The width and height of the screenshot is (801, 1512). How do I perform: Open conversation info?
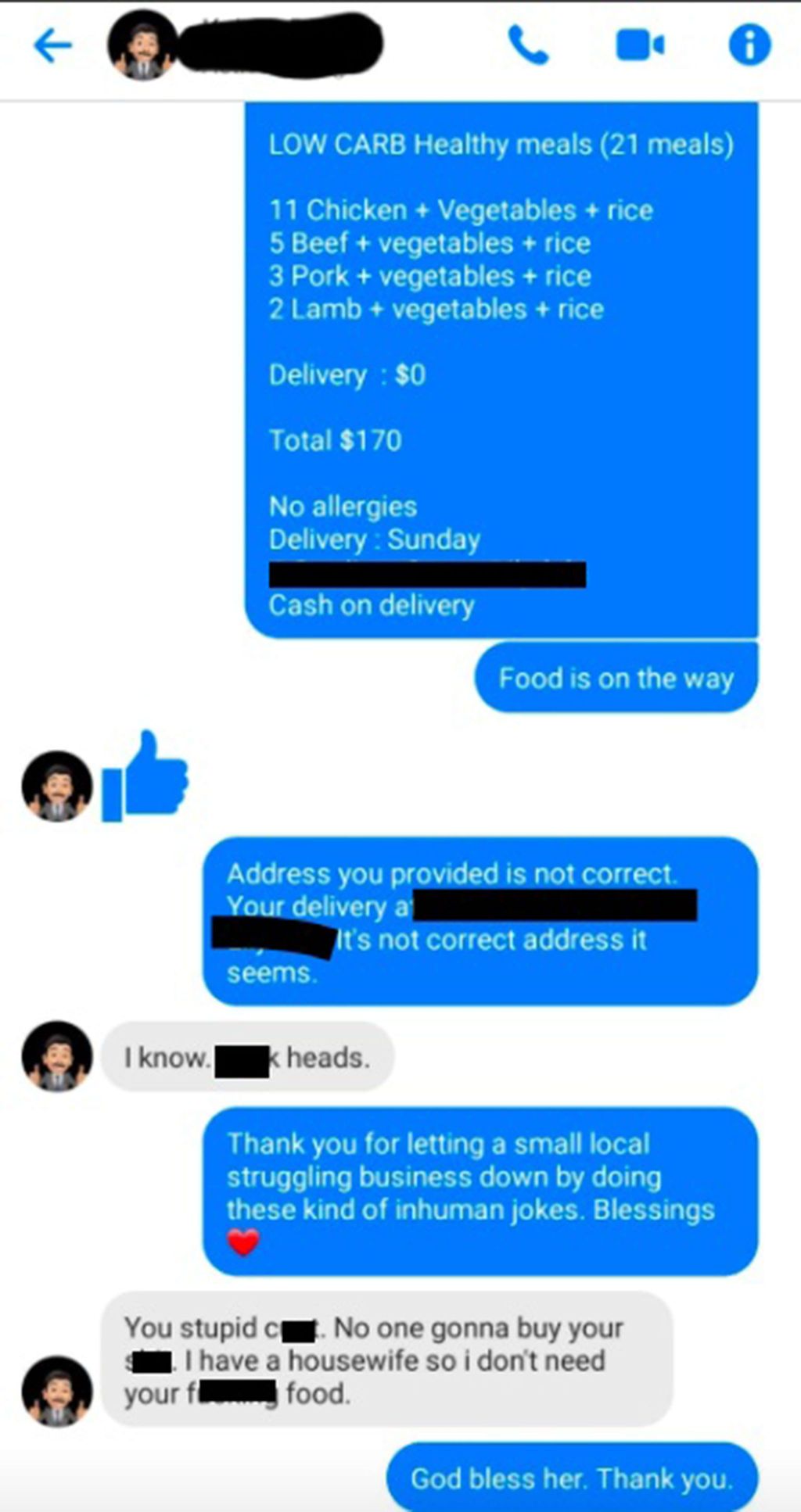pos(749,45)
